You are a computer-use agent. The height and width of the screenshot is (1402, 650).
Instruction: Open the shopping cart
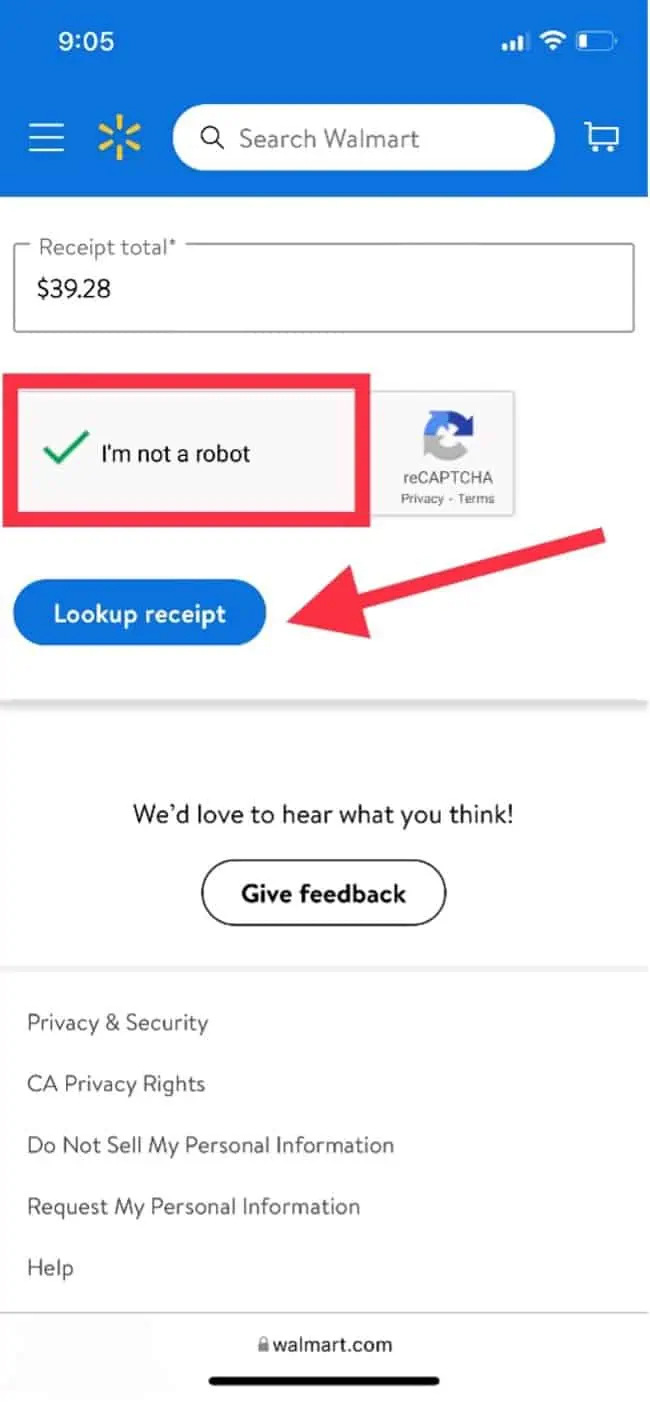[601, 138]
